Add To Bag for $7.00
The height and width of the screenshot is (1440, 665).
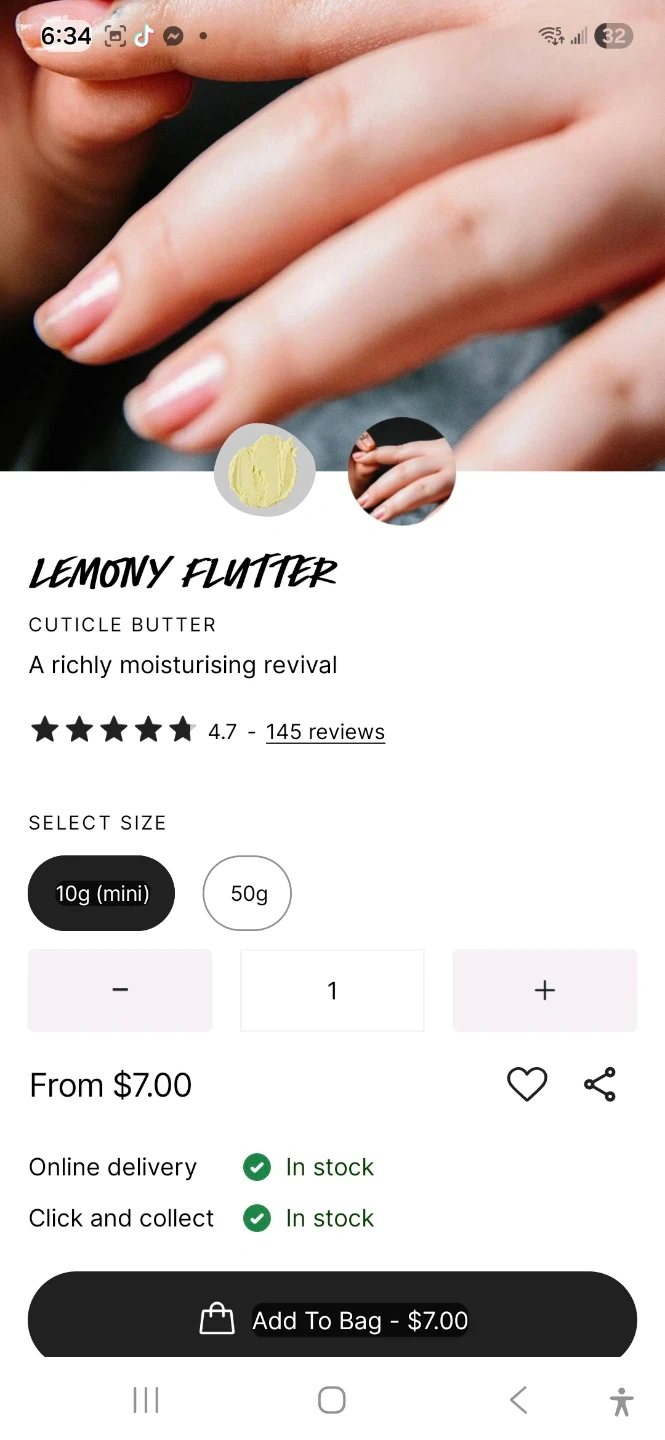click(x=332, y=1320)
